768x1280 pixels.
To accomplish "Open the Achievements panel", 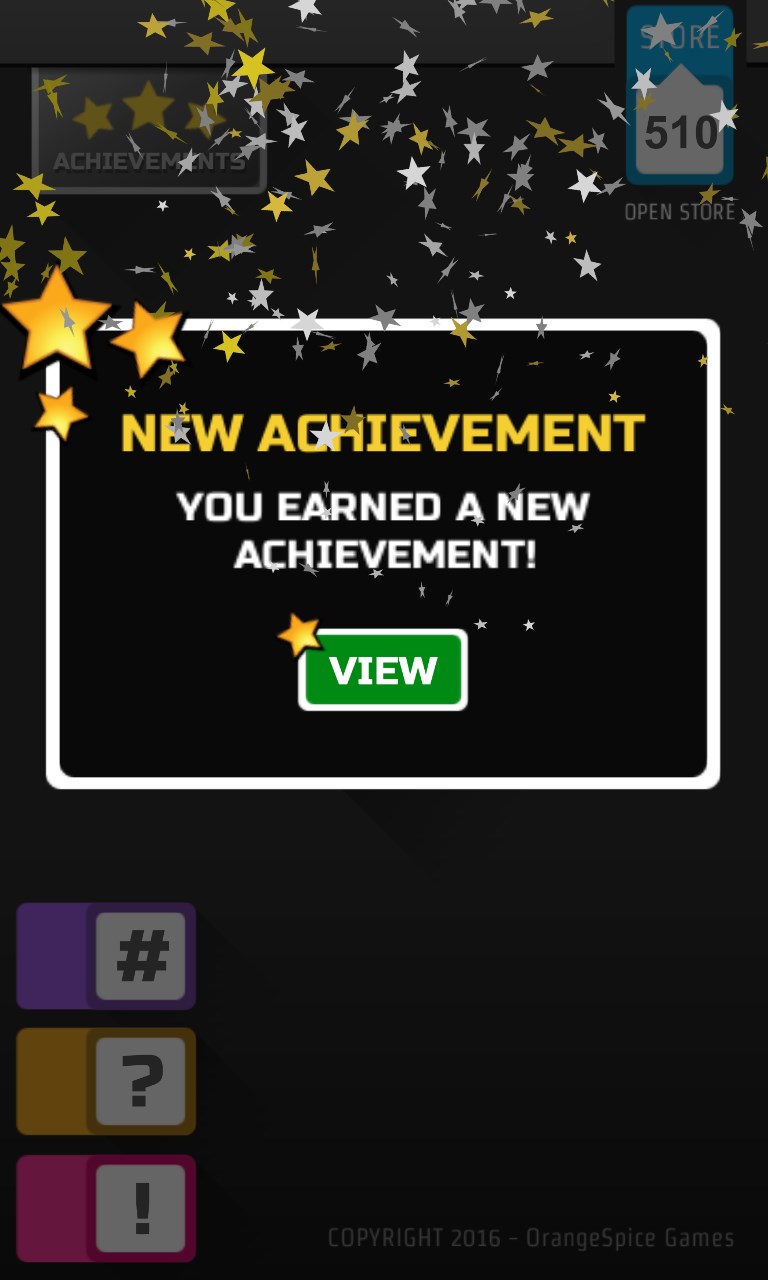I will coord(149,130).
